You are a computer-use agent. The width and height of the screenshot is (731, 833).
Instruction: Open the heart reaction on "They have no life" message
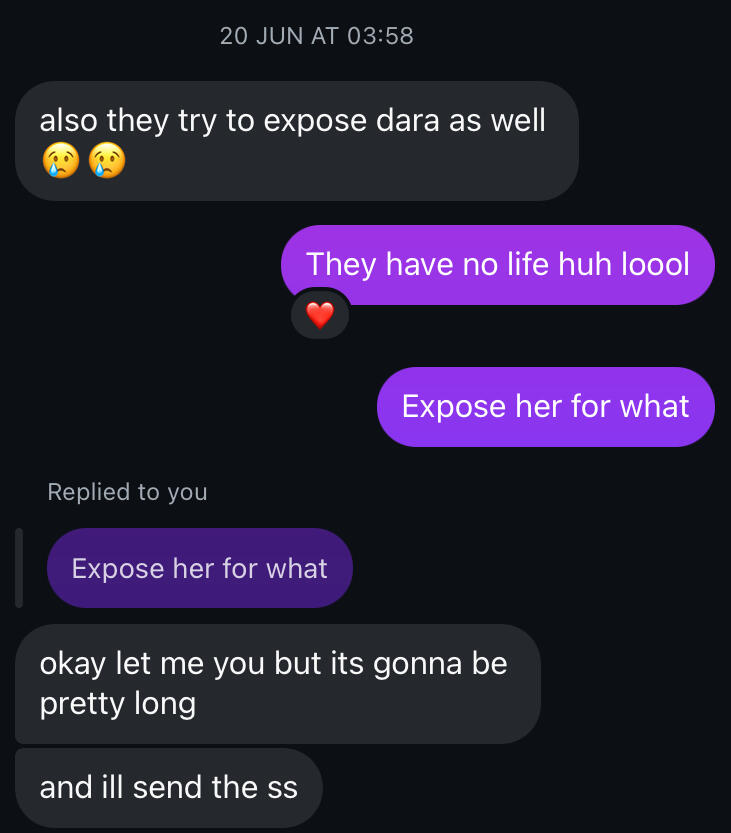click(319, 315)
